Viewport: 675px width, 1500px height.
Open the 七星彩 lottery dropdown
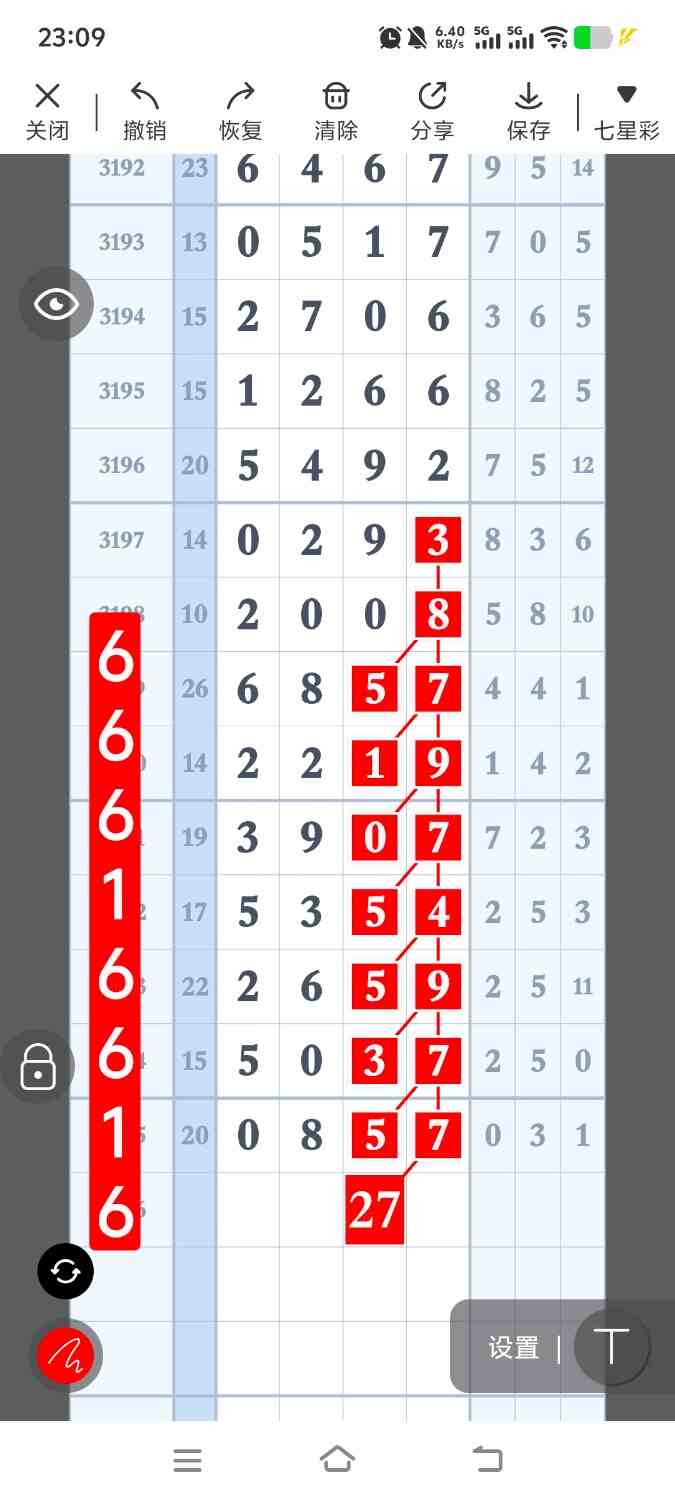pos(626,110)
